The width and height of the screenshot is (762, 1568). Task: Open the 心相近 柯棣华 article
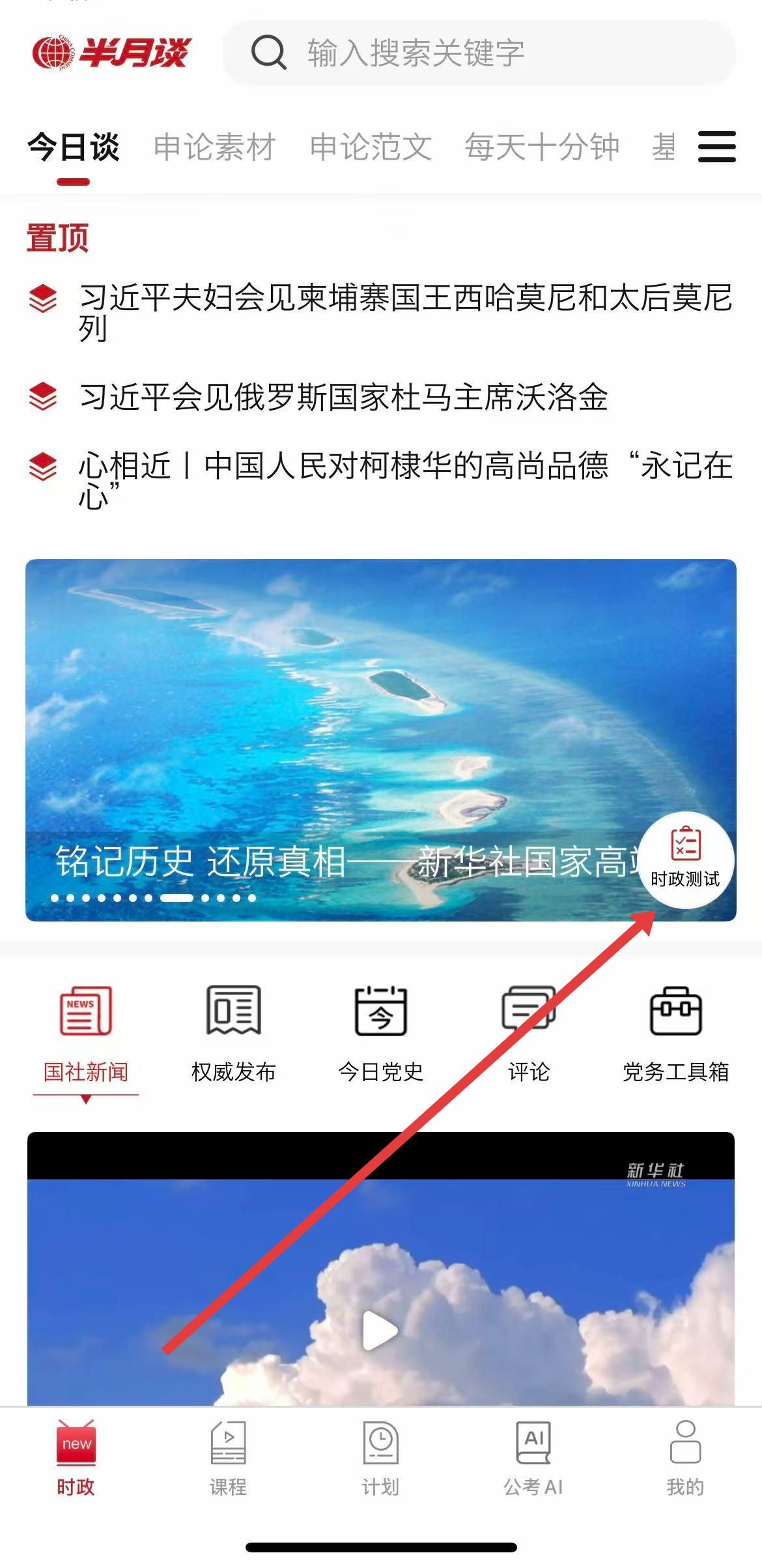(405, 479)
